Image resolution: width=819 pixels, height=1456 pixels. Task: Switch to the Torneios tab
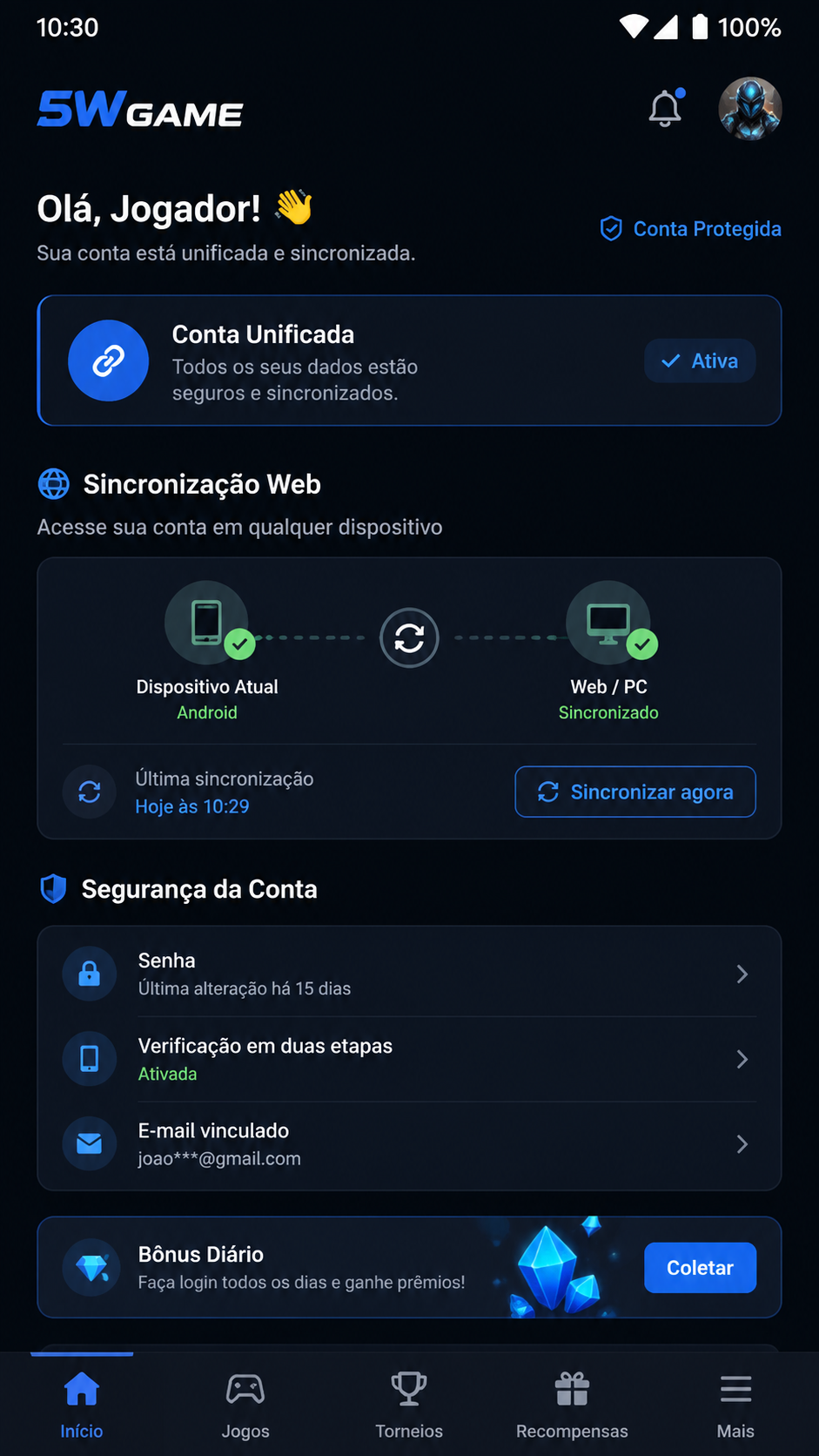(409, 1405)
